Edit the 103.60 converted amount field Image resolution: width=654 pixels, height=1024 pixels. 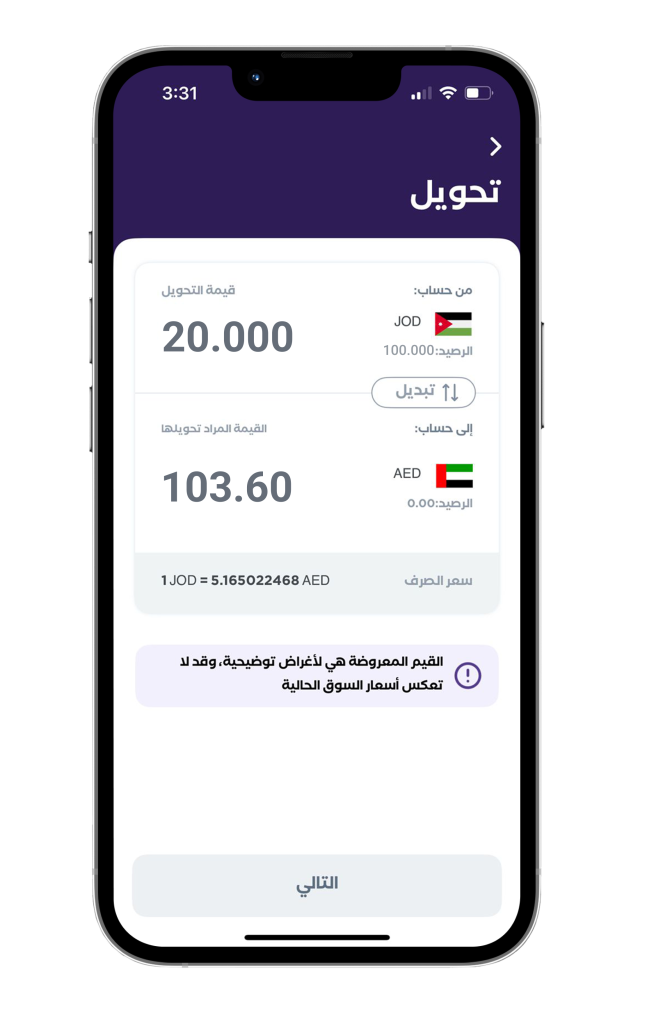tap(228, 487)
